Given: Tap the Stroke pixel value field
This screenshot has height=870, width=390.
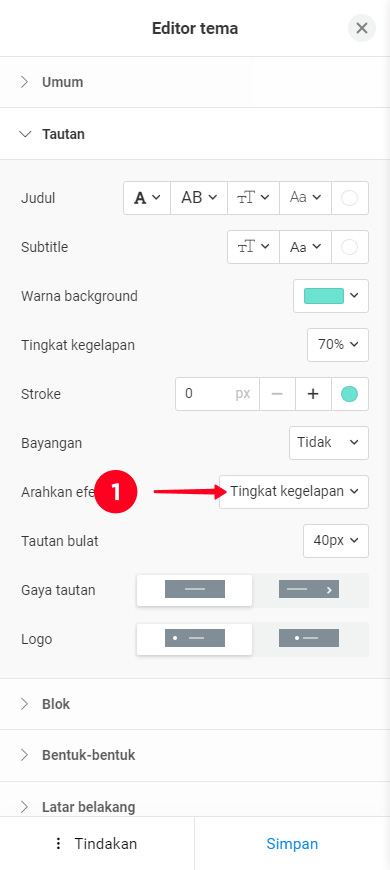Looking at the screenshot, I should (x=217, y=394).
